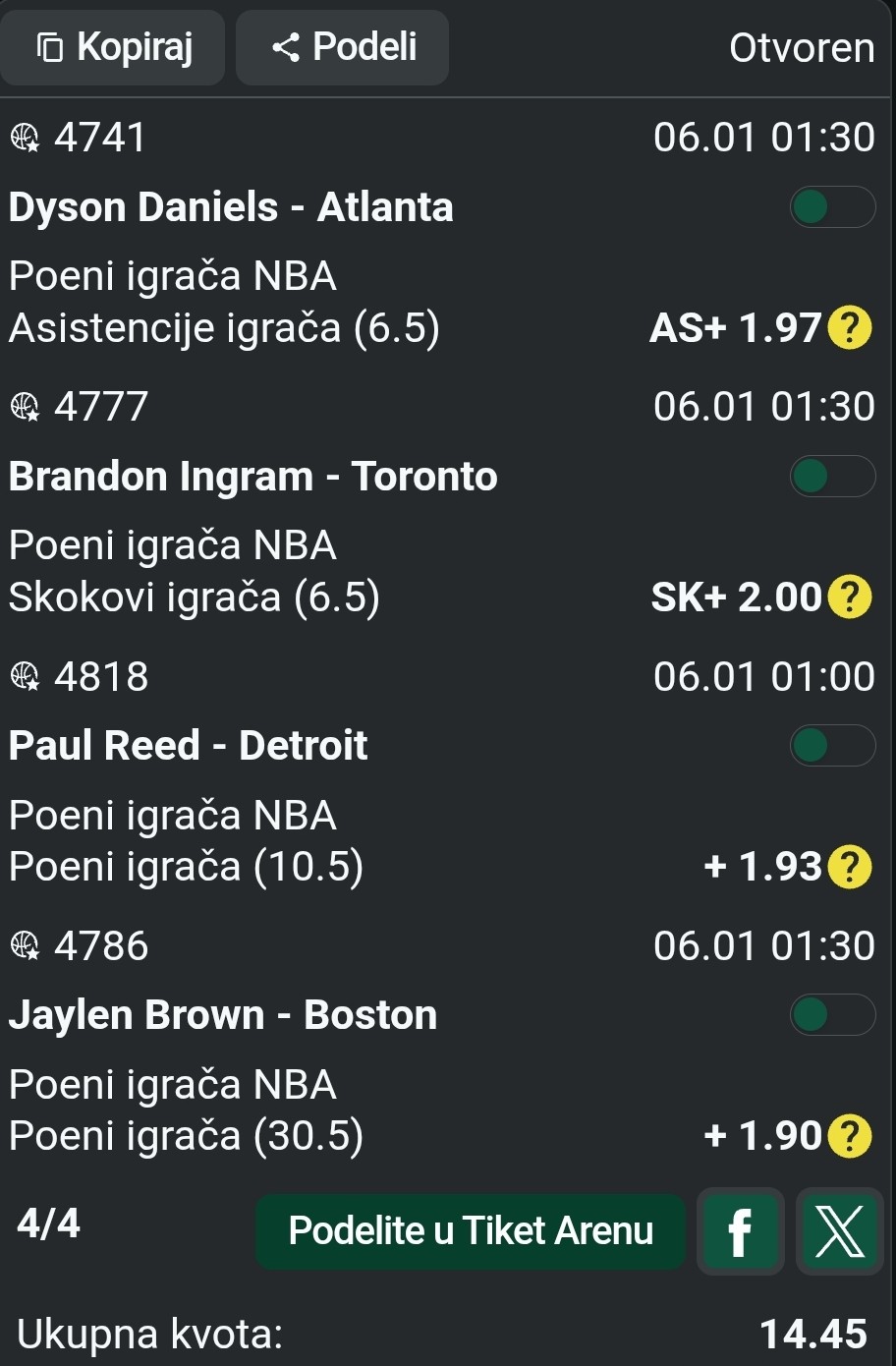
Task: Share the ticket on Facebook
Action: tap(740, 1231)
